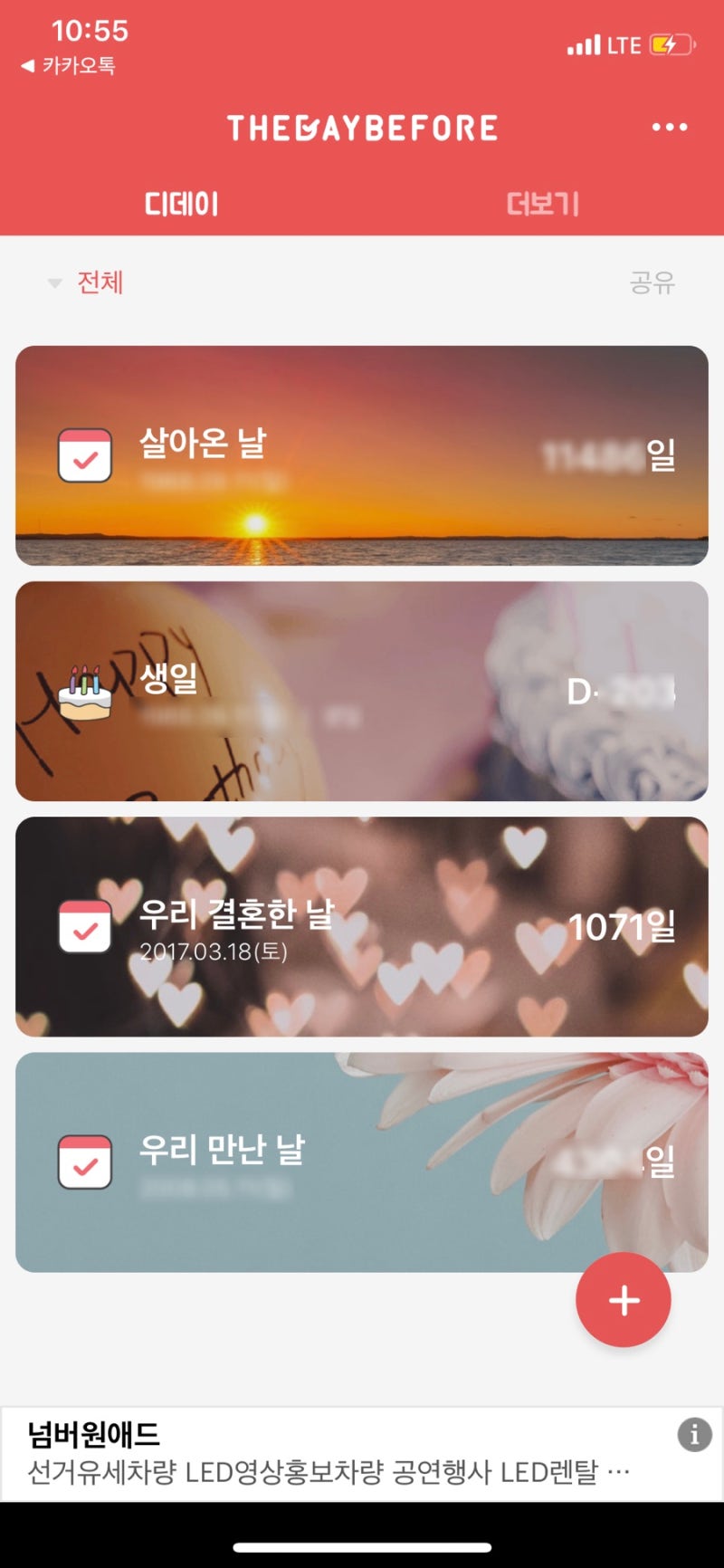Switch to the 더보기 tab
The width and height of the screenshot is (724, 1568).
coord(542,204)
